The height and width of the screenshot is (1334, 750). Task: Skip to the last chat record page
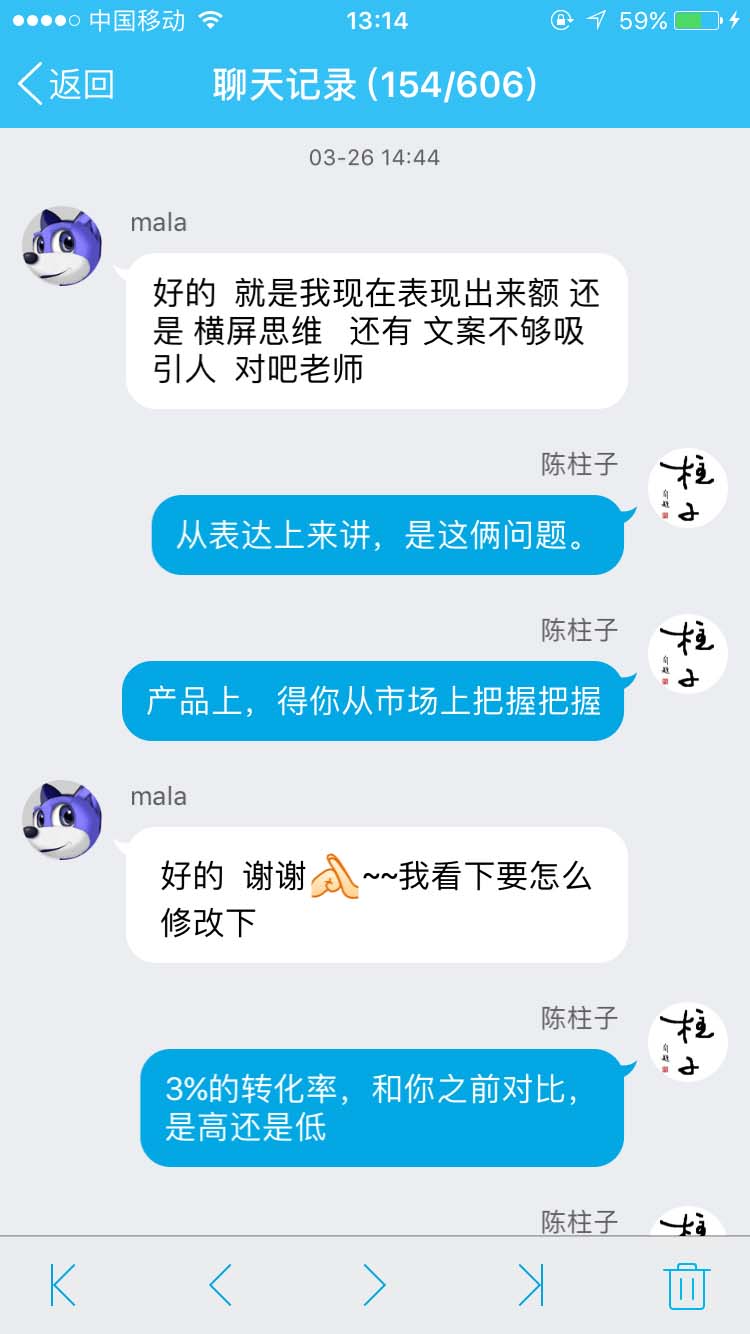(x=528, y=1287)
